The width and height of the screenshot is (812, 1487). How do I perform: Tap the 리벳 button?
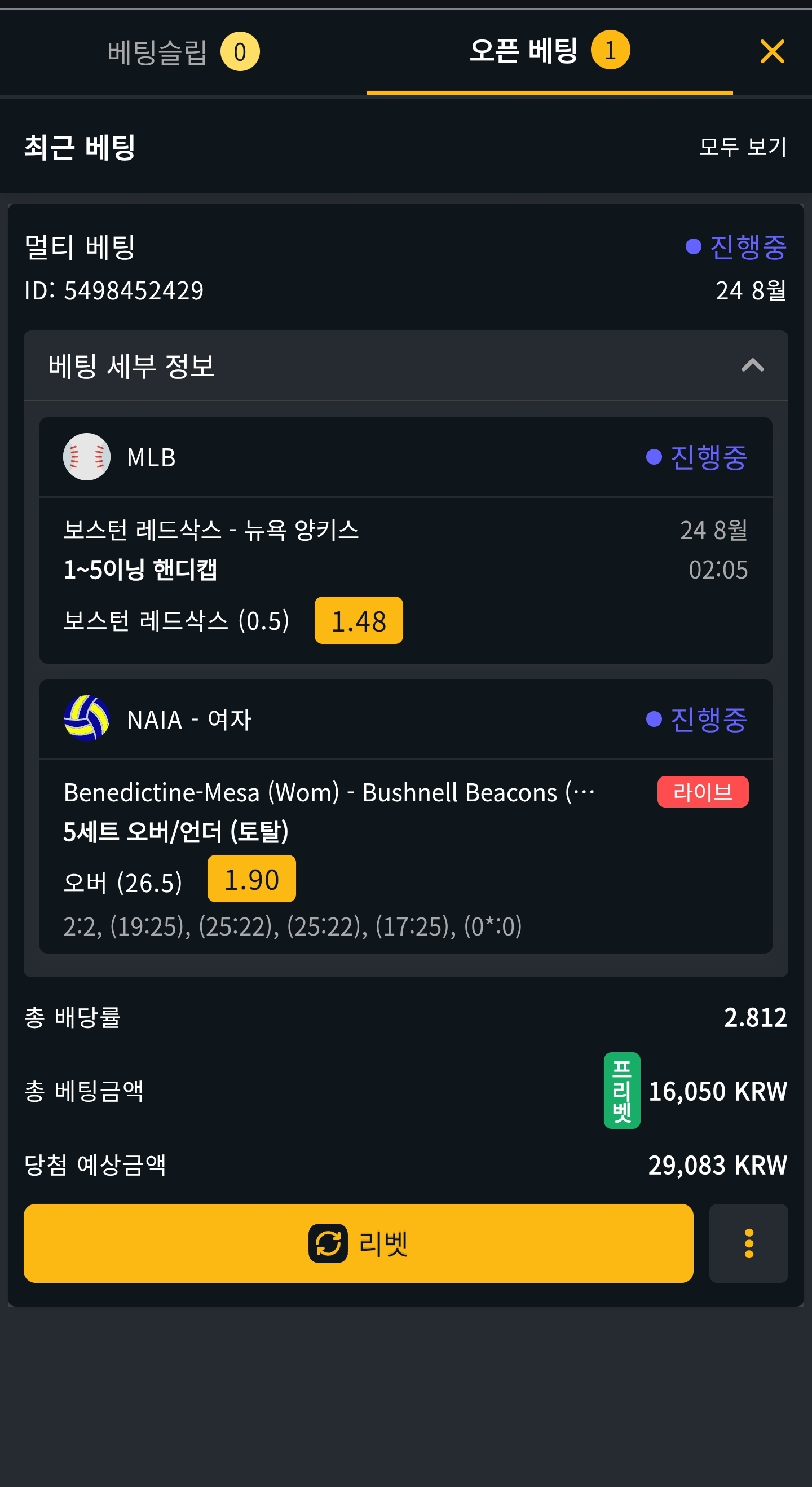click(x=359, y=1243)
